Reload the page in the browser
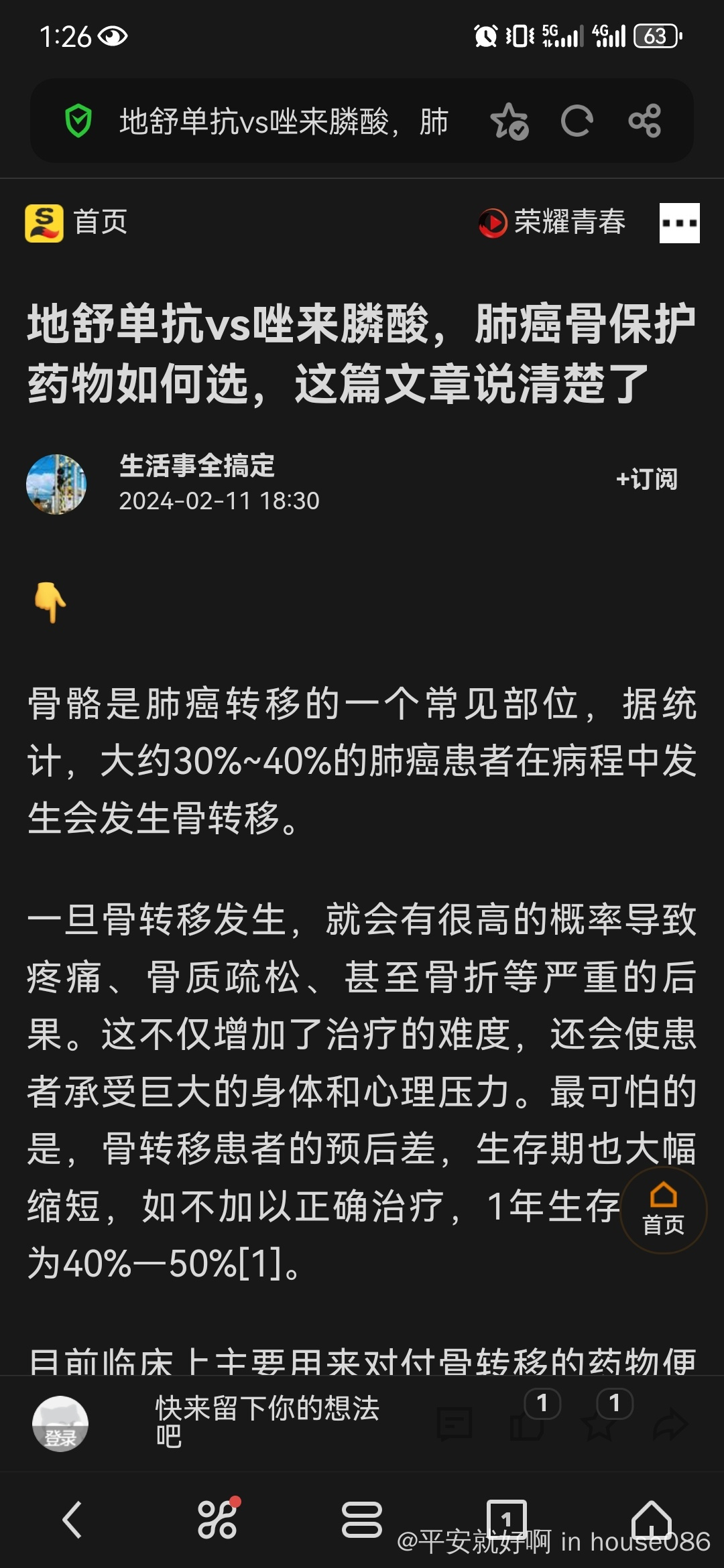 point(577,121)
